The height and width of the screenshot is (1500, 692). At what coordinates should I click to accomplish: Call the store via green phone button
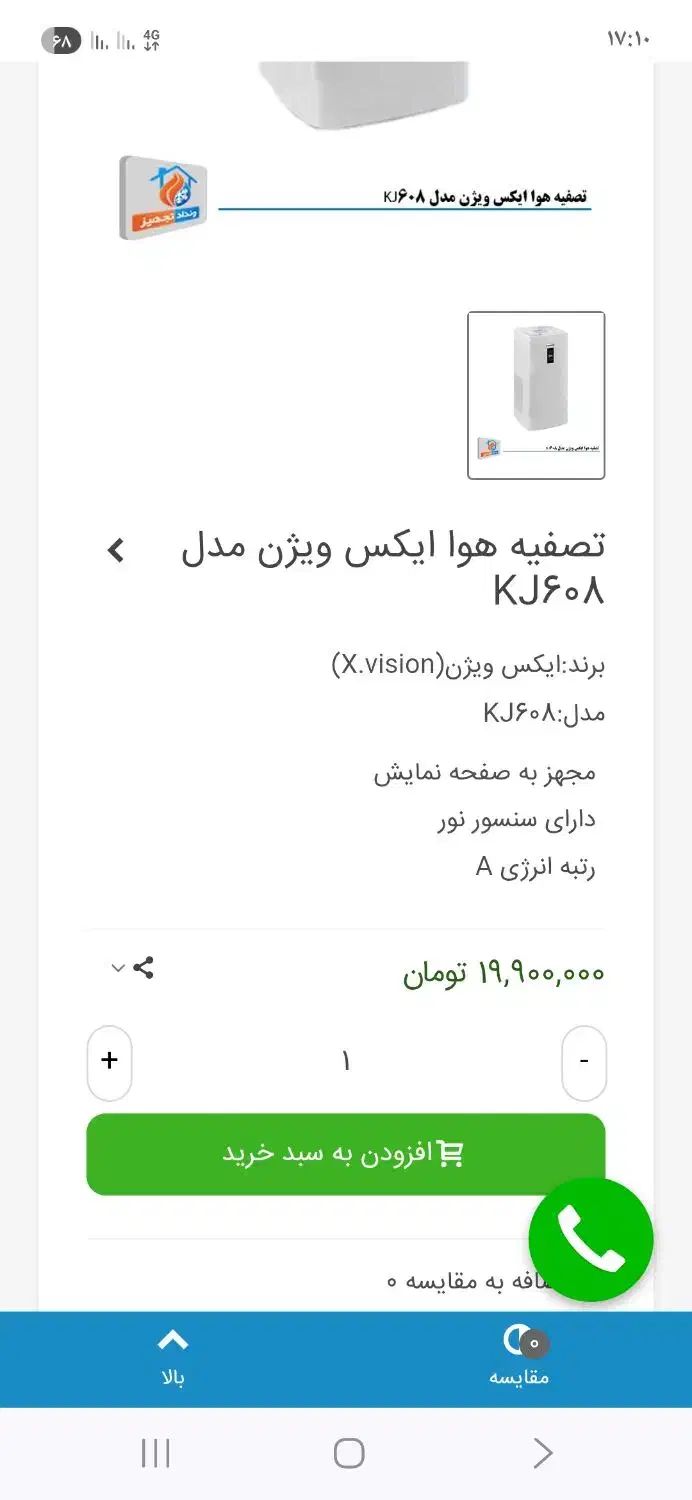coord(590,1240)
